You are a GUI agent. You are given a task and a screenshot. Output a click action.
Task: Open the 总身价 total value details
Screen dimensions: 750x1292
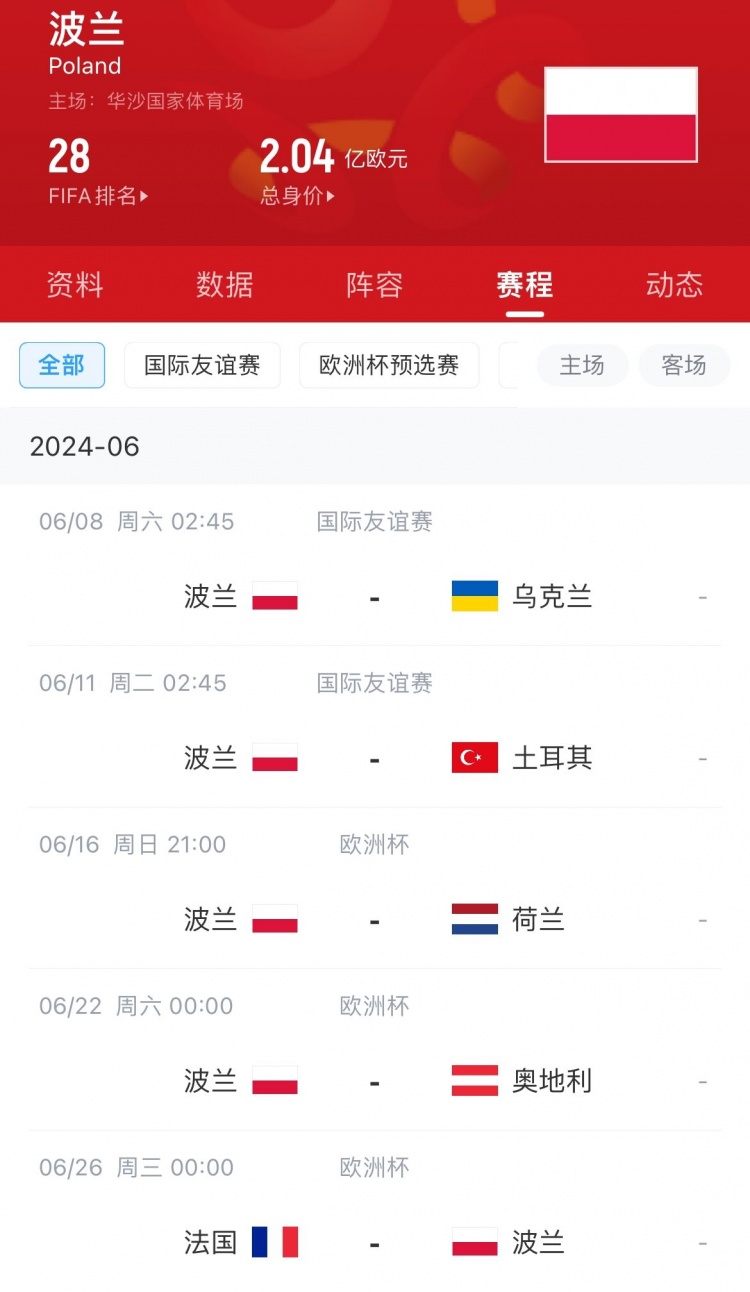(x=297, y=196)
